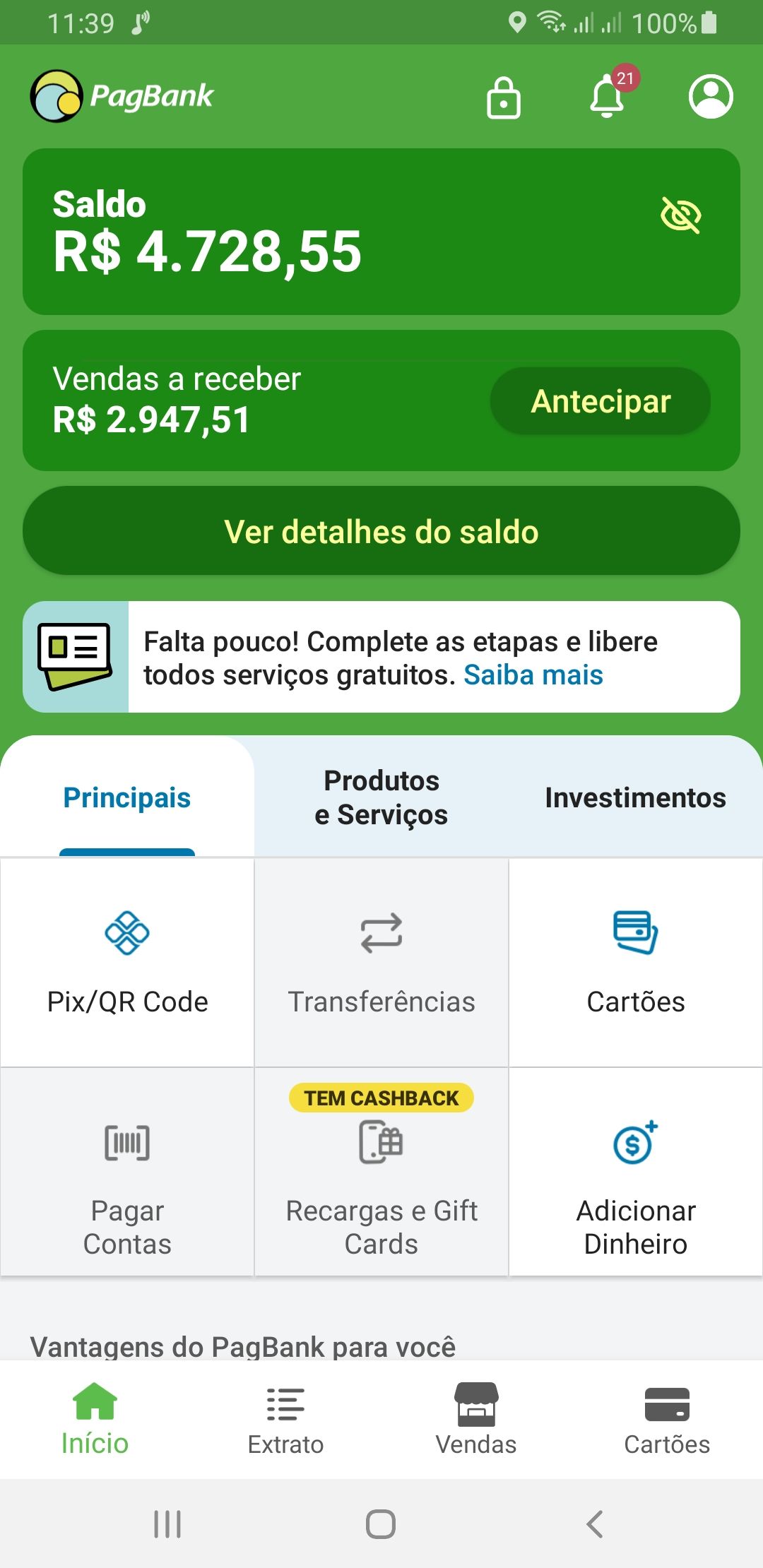The image size is (763, 1568).
Task: Hide the balance with the eye icon
Action: pyautogui.click(x=680, y=215)
